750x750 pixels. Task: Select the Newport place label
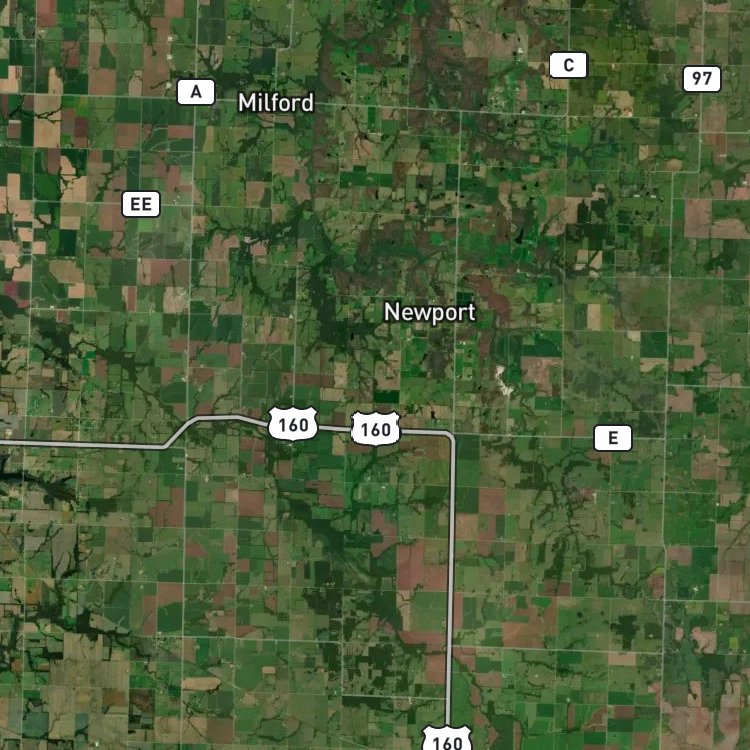tap(430, 312)
